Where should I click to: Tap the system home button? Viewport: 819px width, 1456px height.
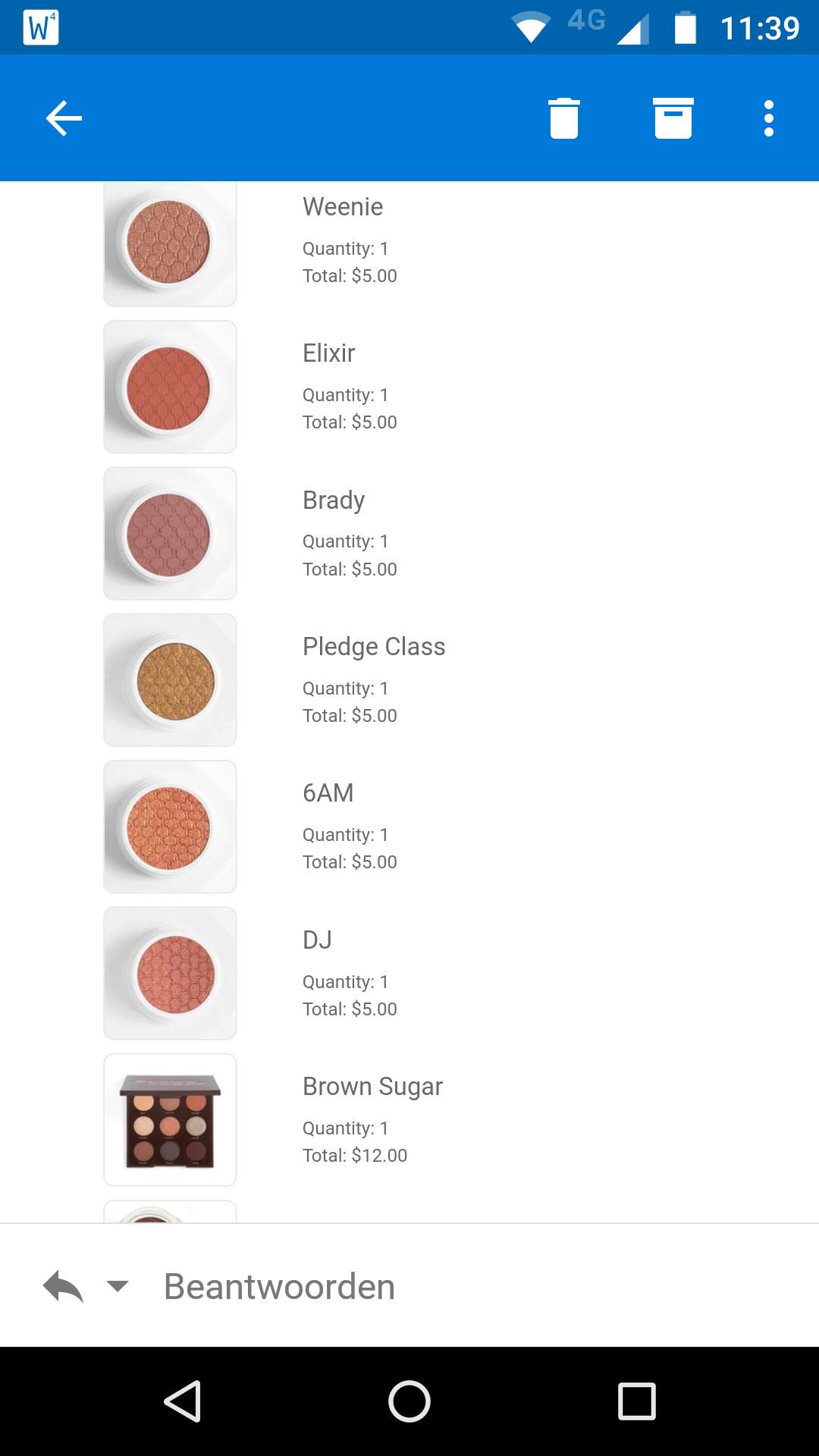point(409,1401)
